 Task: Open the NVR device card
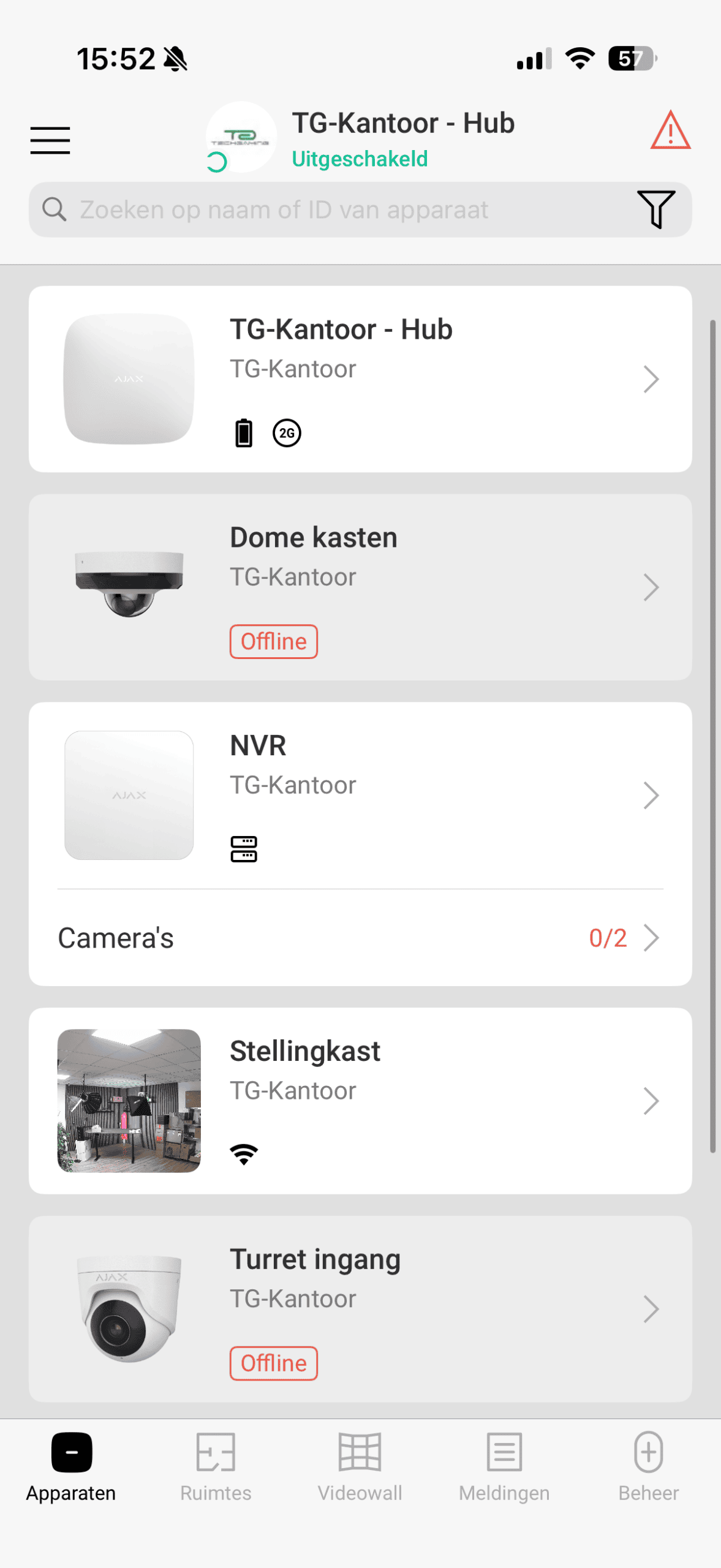tap(360, 795)
